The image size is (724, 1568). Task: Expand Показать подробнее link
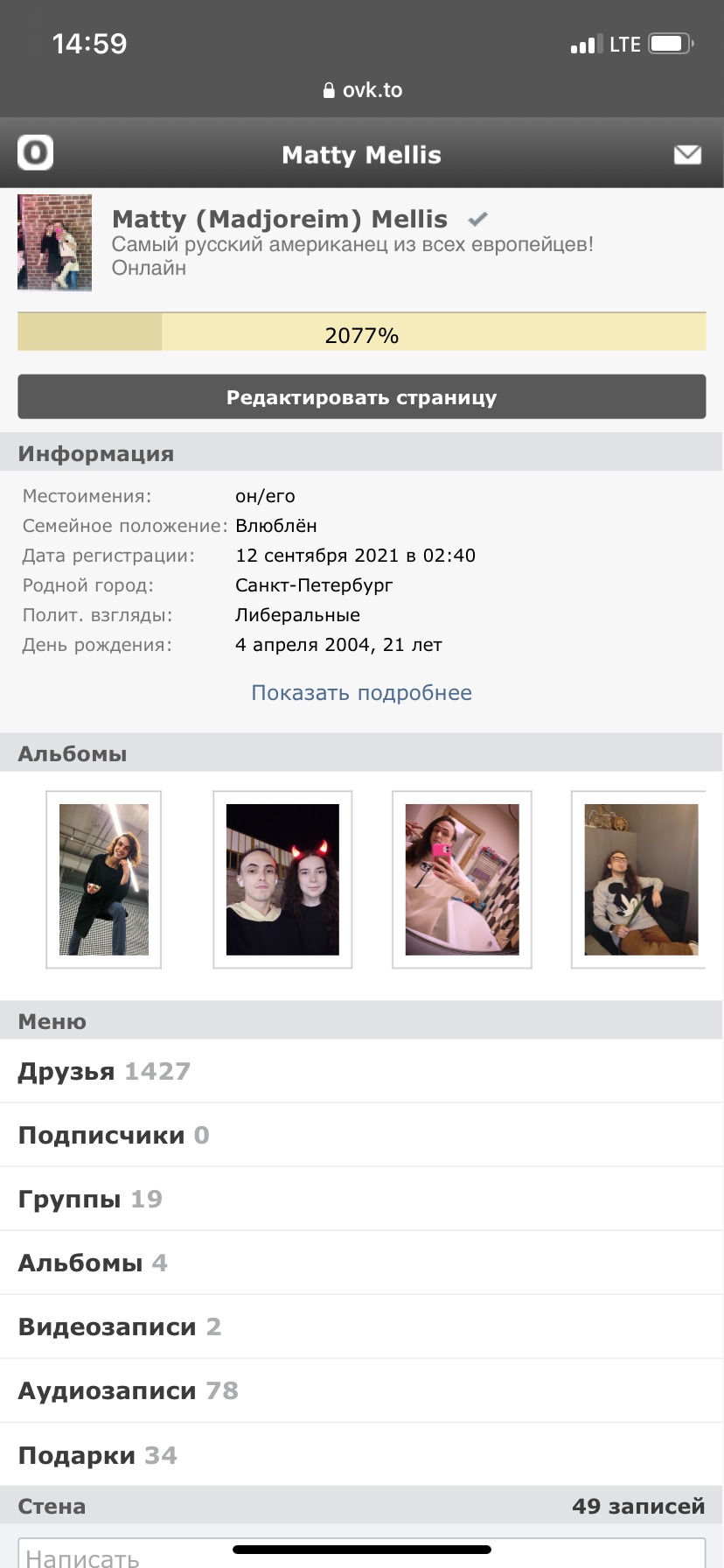click(362, 693)
